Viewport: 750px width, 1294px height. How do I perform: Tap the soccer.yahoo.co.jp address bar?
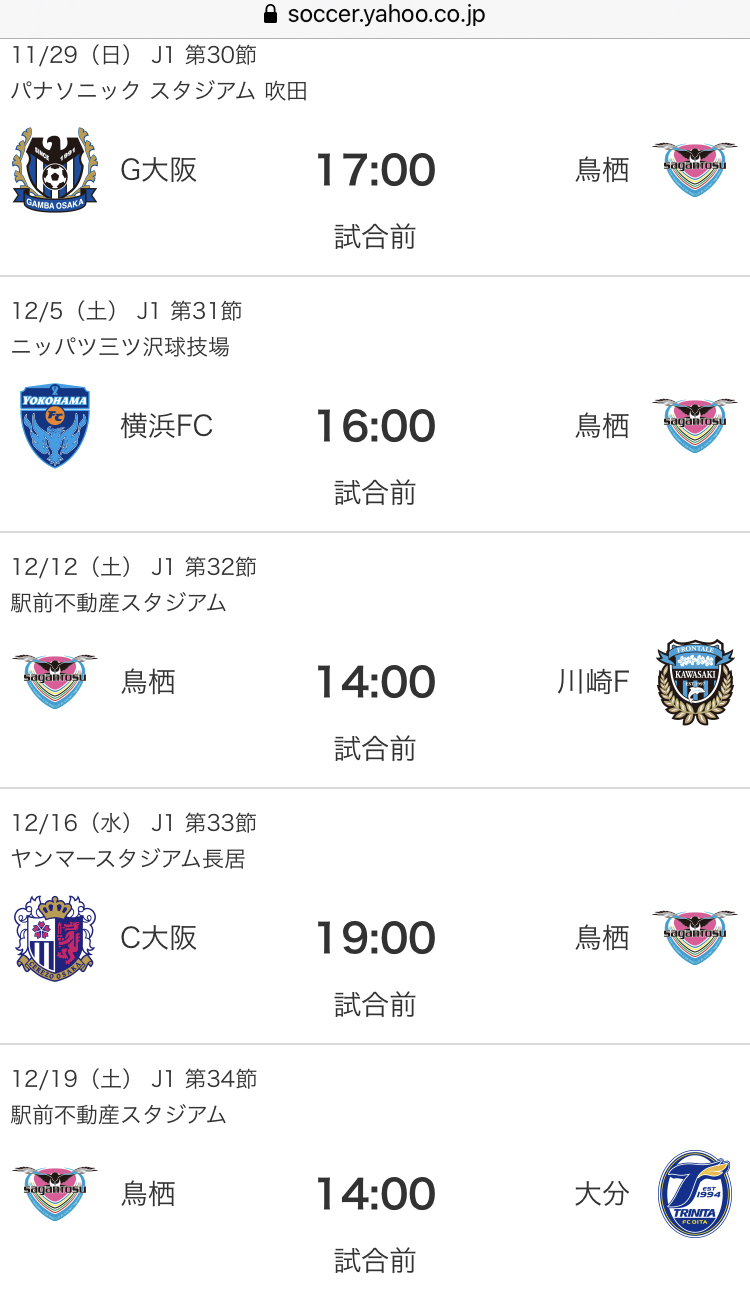pos(375,15)
